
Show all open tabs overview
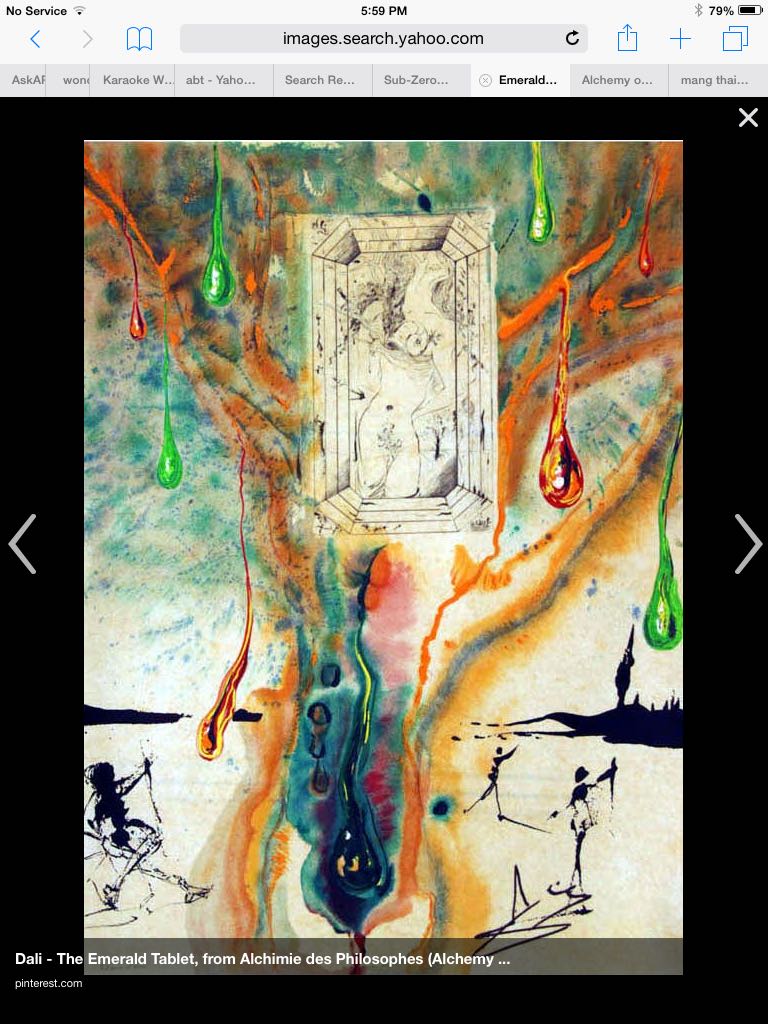735,39
